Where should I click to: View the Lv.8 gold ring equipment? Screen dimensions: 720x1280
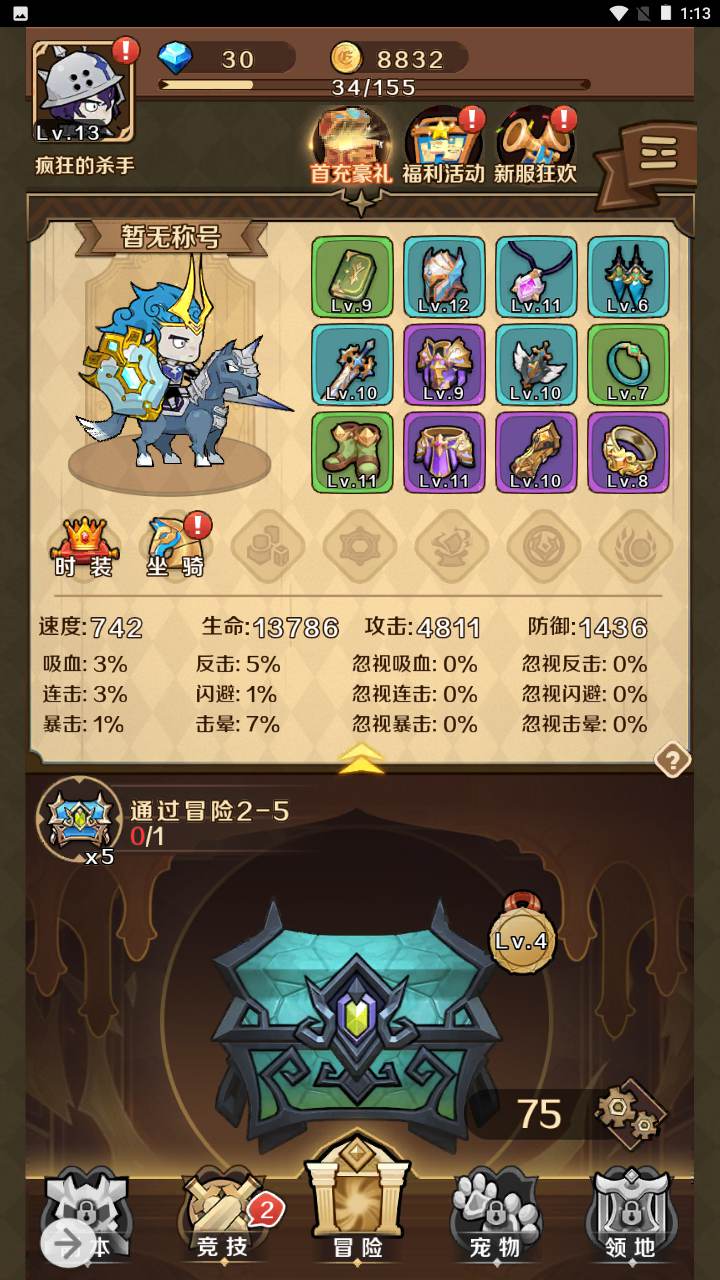coord(627,452)
